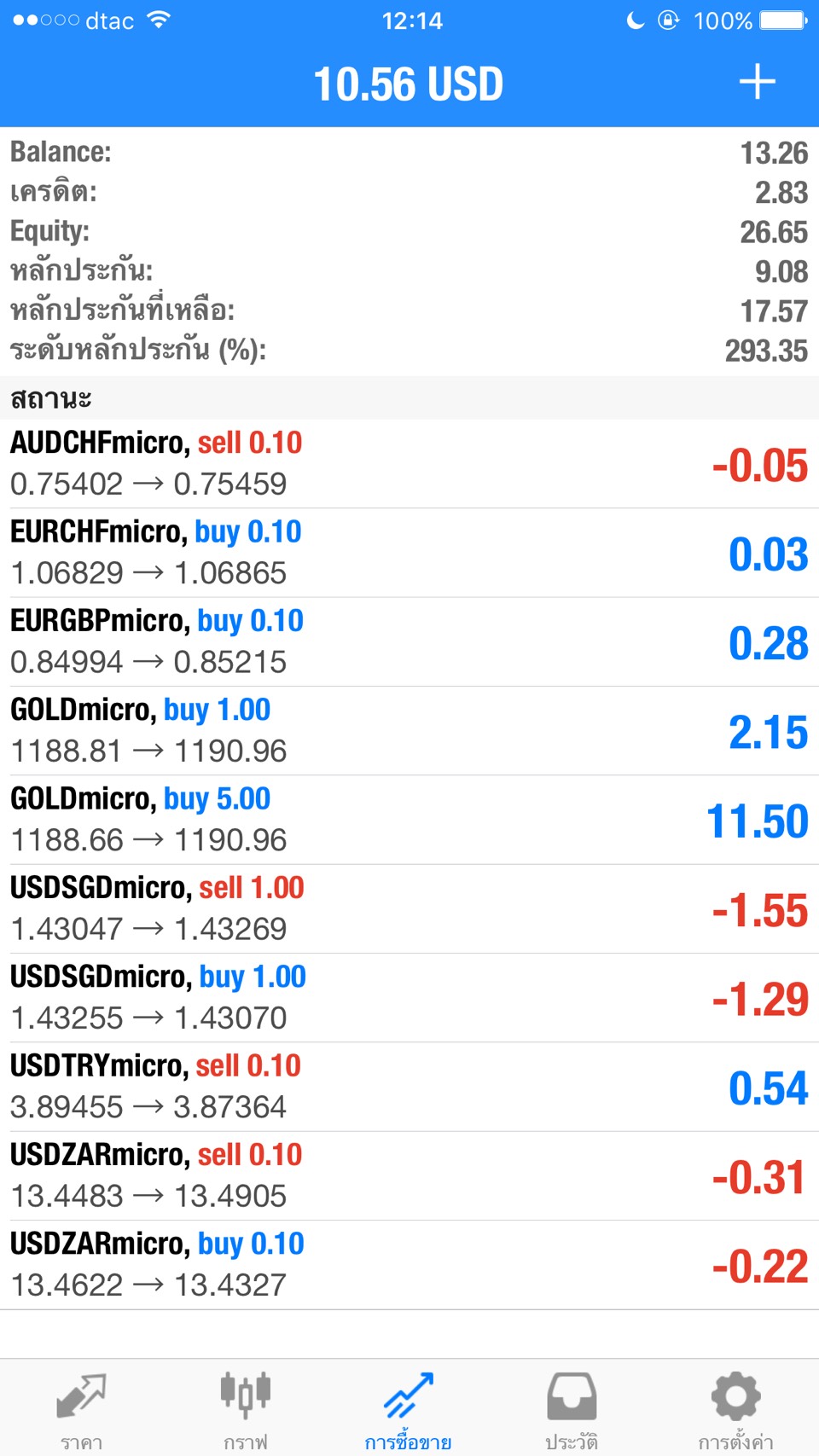The height and width of the screenshot is (1456, 819).
Task: Tap the GOLDmicro buy 5.00 position
Action: tap(409, 820)
